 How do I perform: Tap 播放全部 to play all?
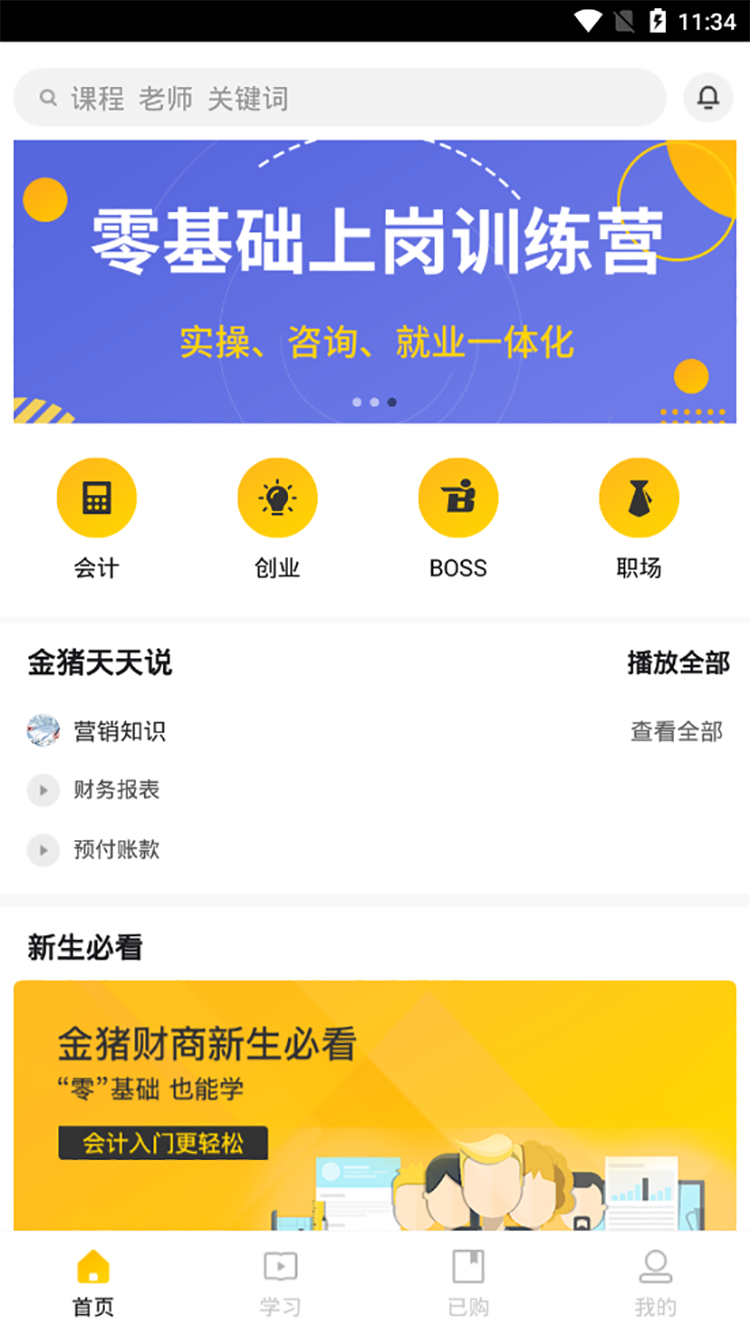tap(678, 662)
